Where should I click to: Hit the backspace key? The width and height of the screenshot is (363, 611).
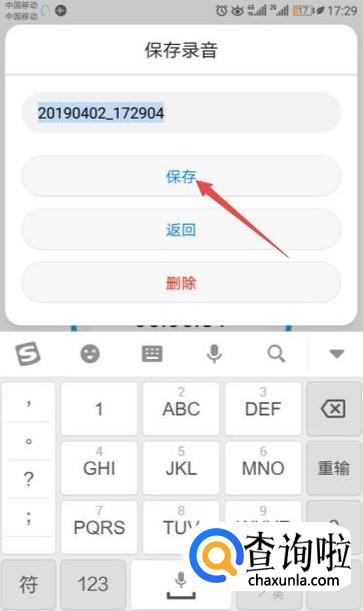pyautogui.click(x=334, y=409)
